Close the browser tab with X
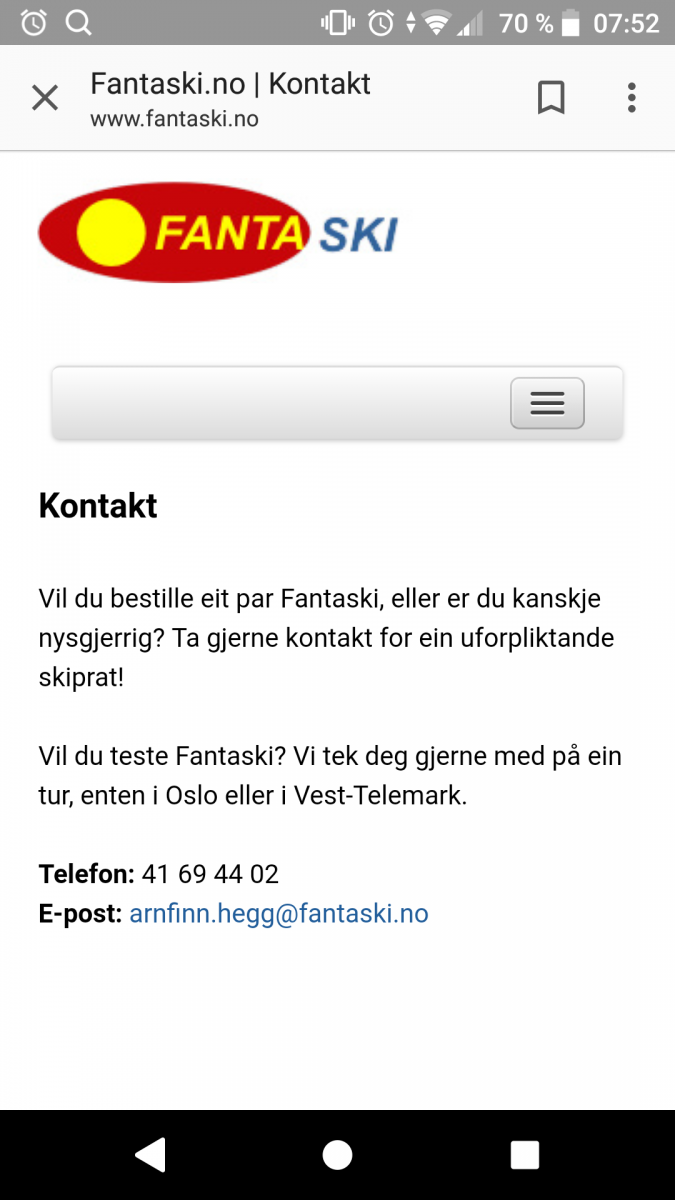The height and width of the screenshot is (1200, 675). tap(45, 98)
